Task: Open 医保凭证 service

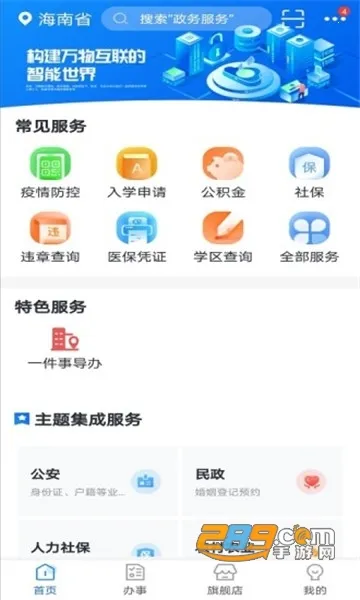Action: pyautogui.click(x=137, y=238)
